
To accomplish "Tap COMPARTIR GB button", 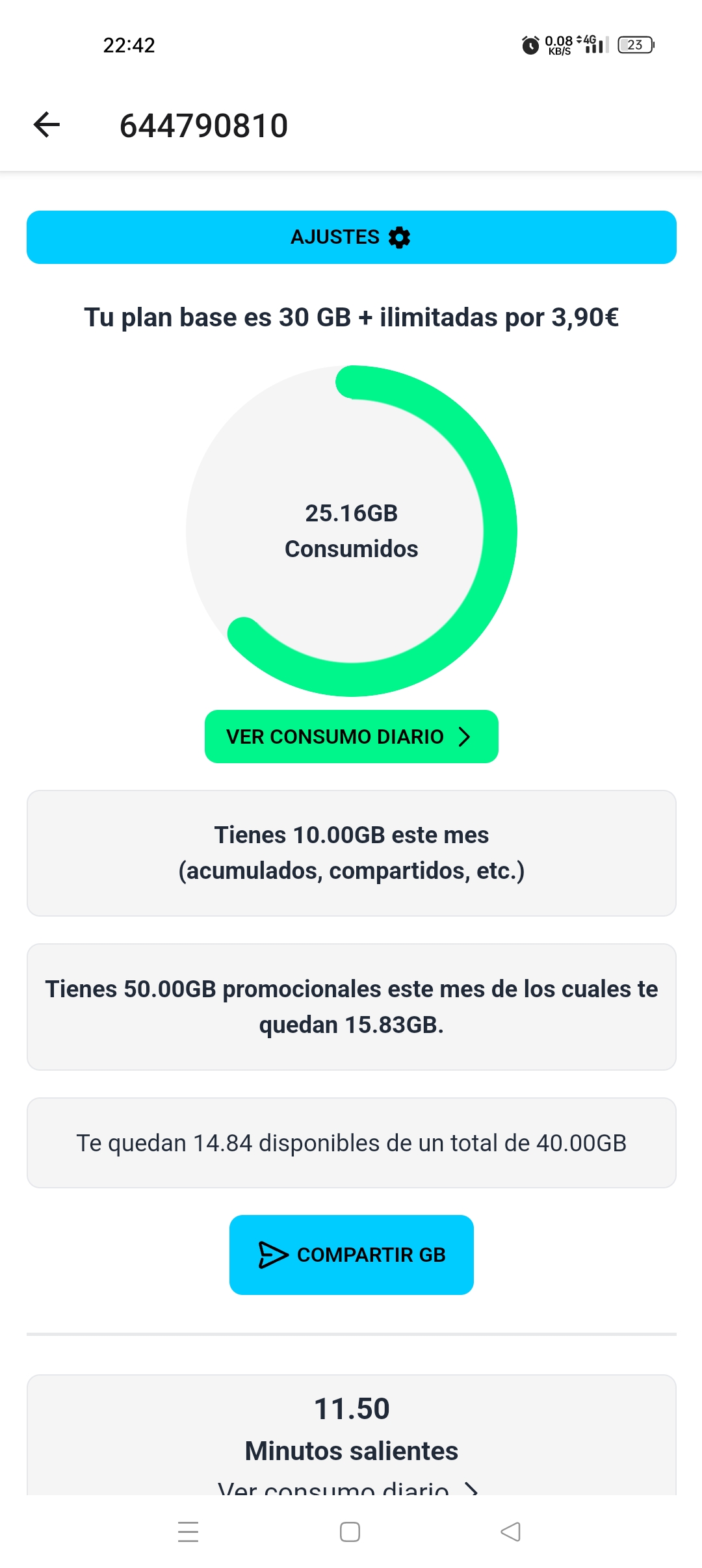I will pyautogui.click(x=351, y=1255).
